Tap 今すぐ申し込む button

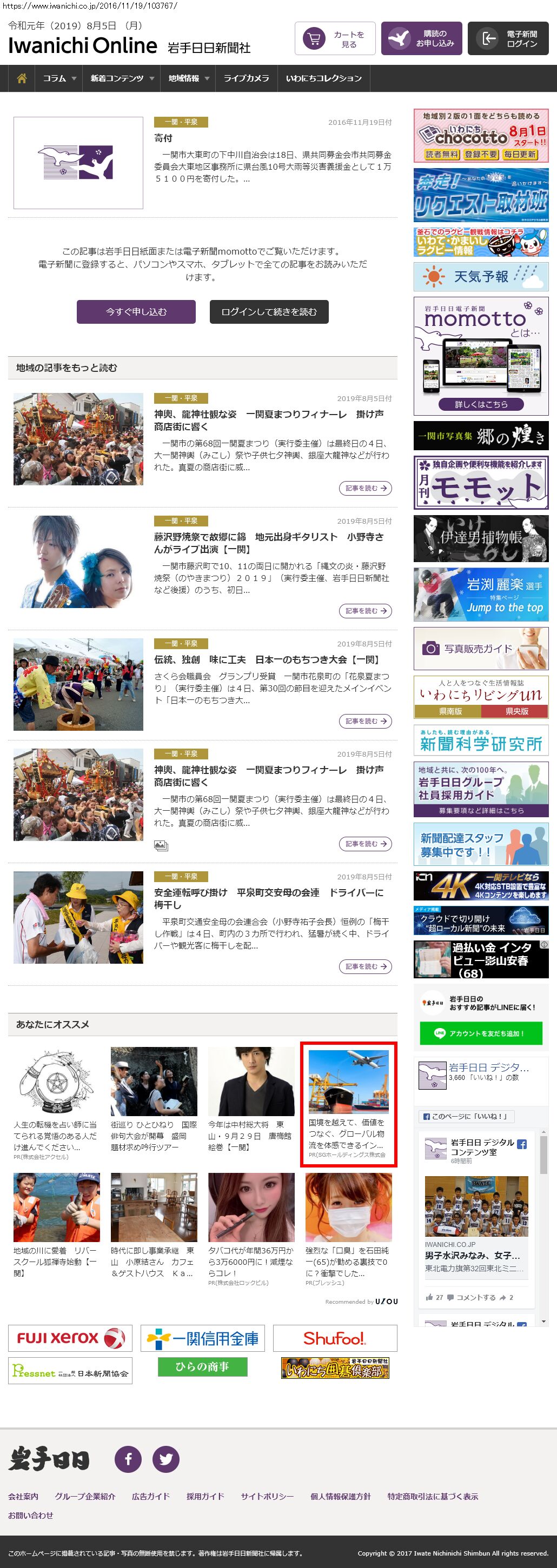[136, 312]
